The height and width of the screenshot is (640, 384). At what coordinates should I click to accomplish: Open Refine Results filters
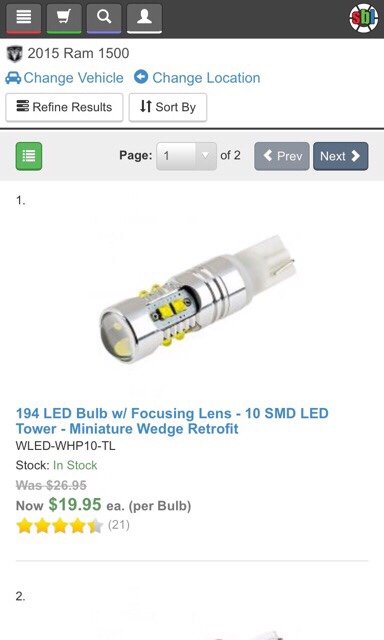tap(64, 107)
